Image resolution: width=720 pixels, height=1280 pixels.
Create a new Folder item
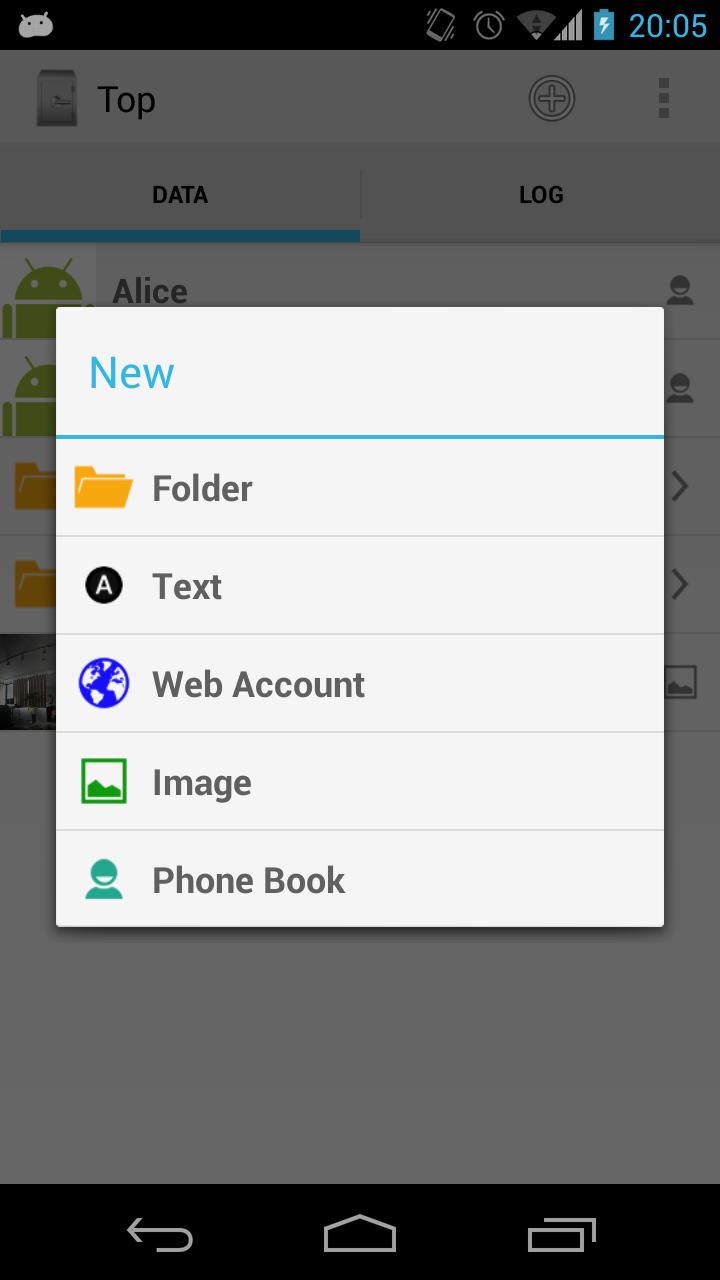click(x=359, y=488)
